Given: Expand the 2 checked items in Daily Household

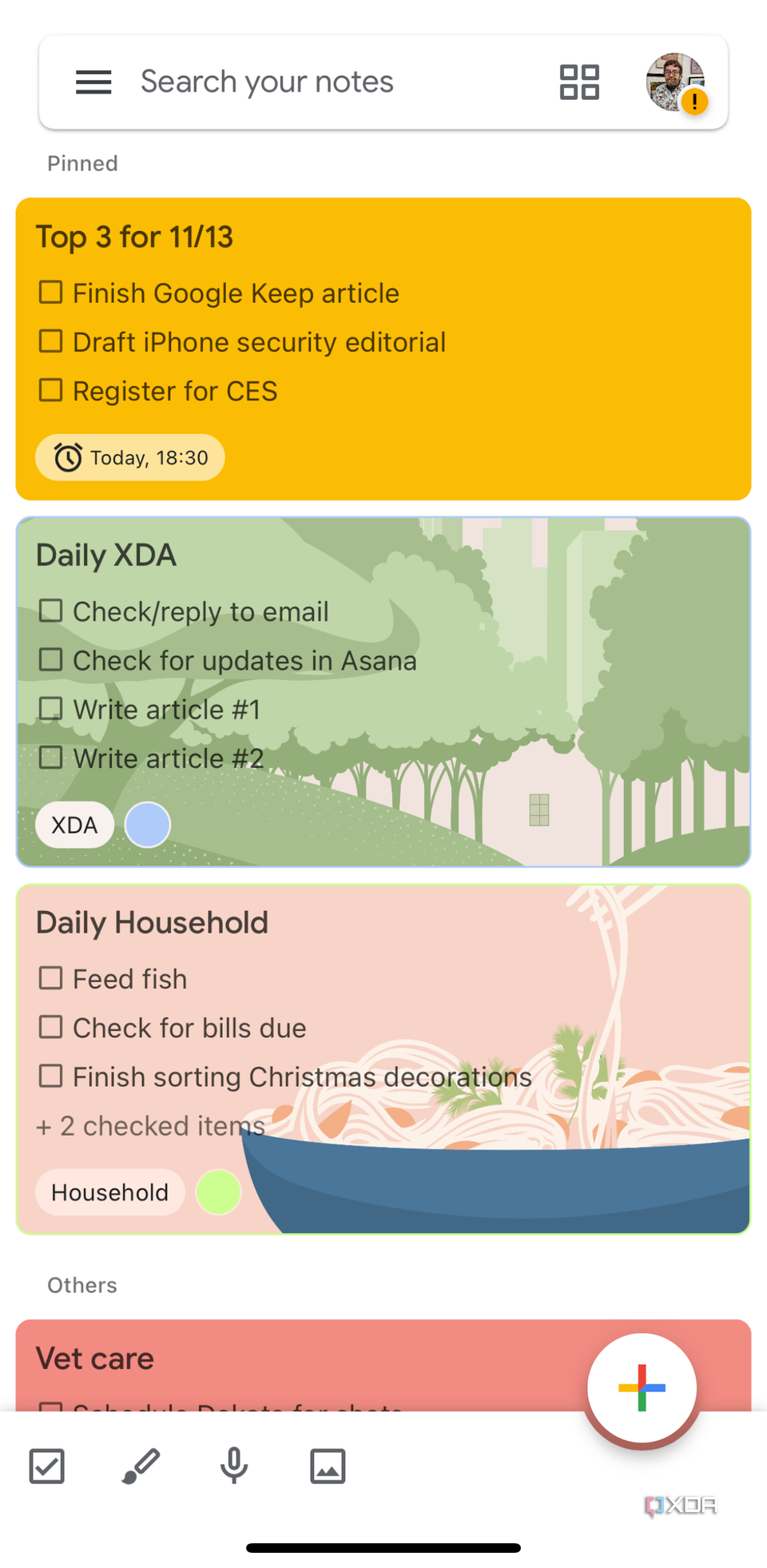Looking at the screenshot, I should click(150, 1126).
